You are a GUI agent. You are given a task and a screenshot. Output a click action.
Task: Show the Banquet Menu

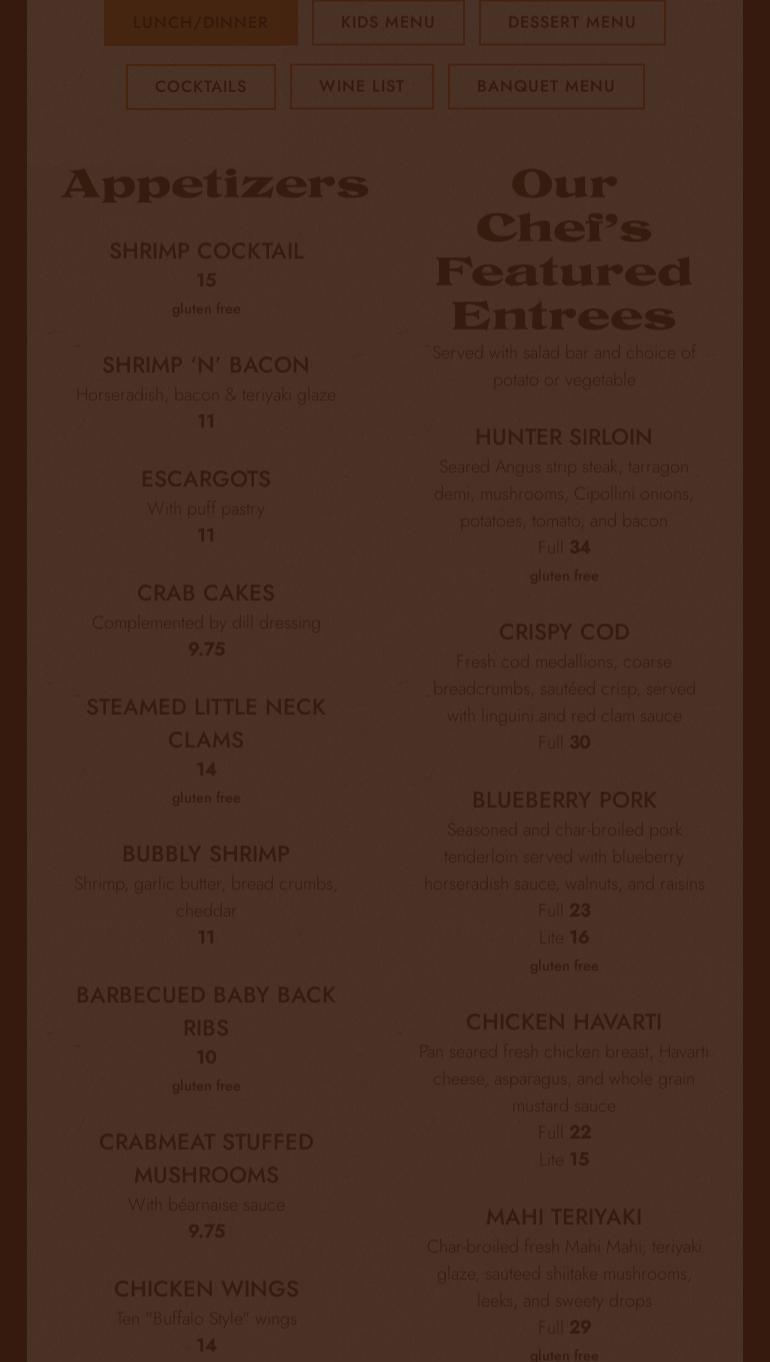click(545, 87)
